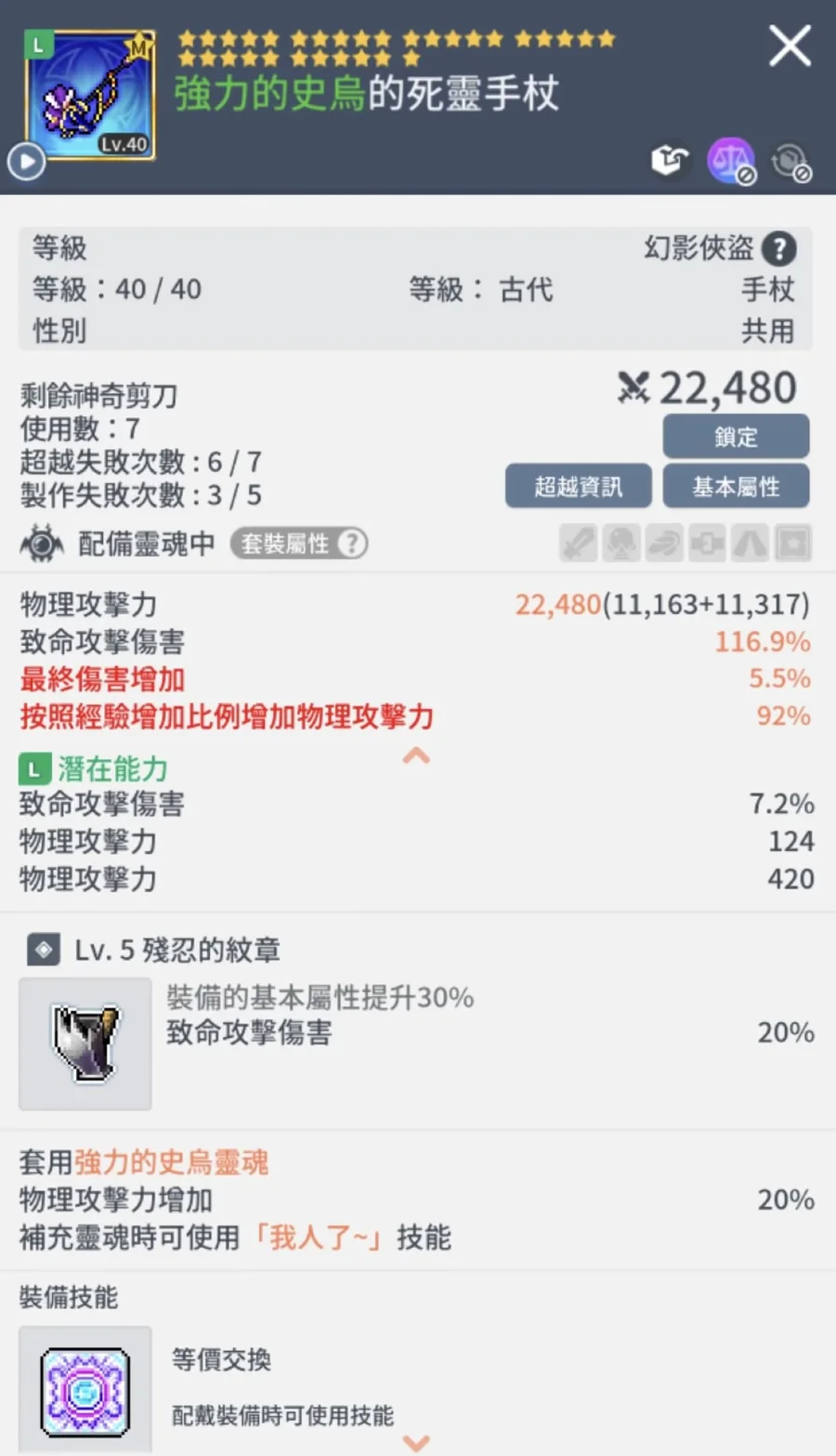Tap the 鎖定 lock button
The image size is (836, 1456).
(736, 437)
